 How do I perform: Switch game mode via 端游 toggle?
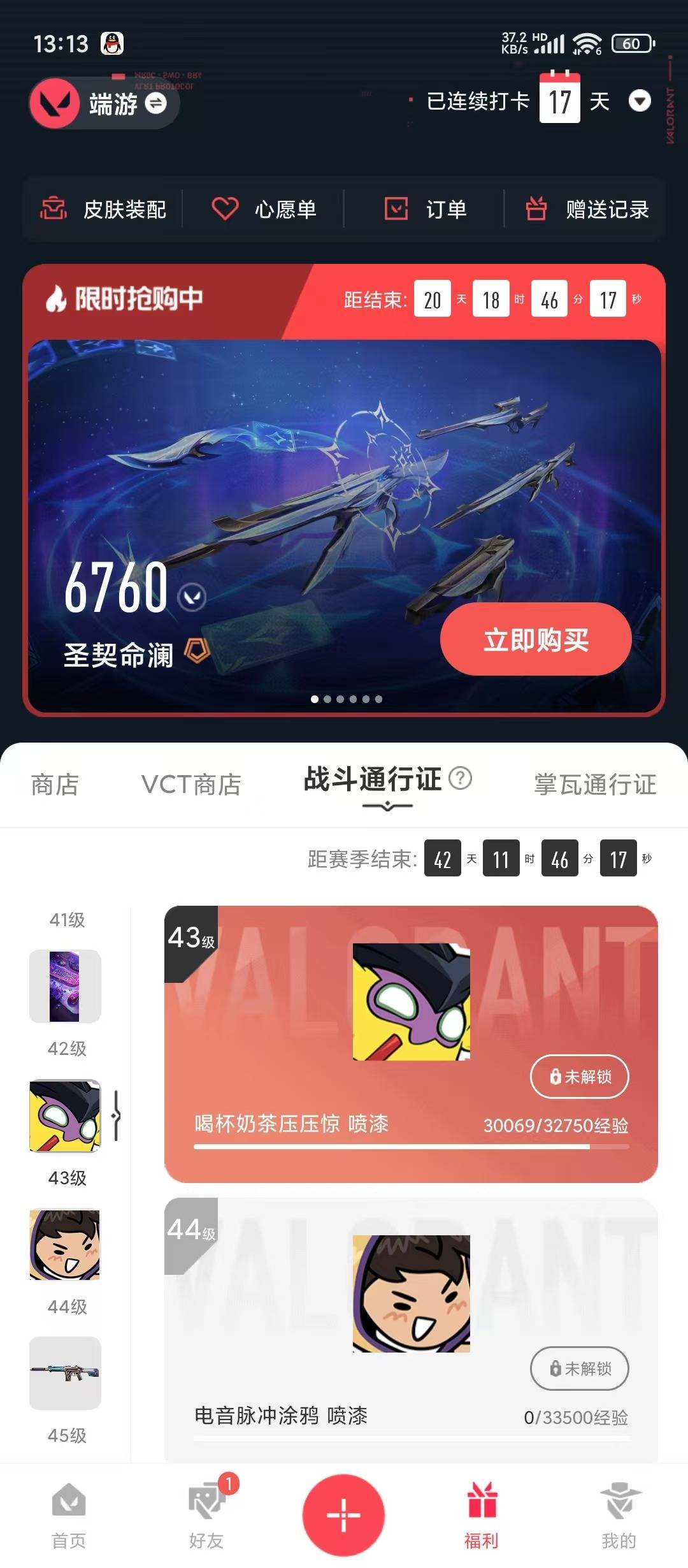(x=104, y=103)
